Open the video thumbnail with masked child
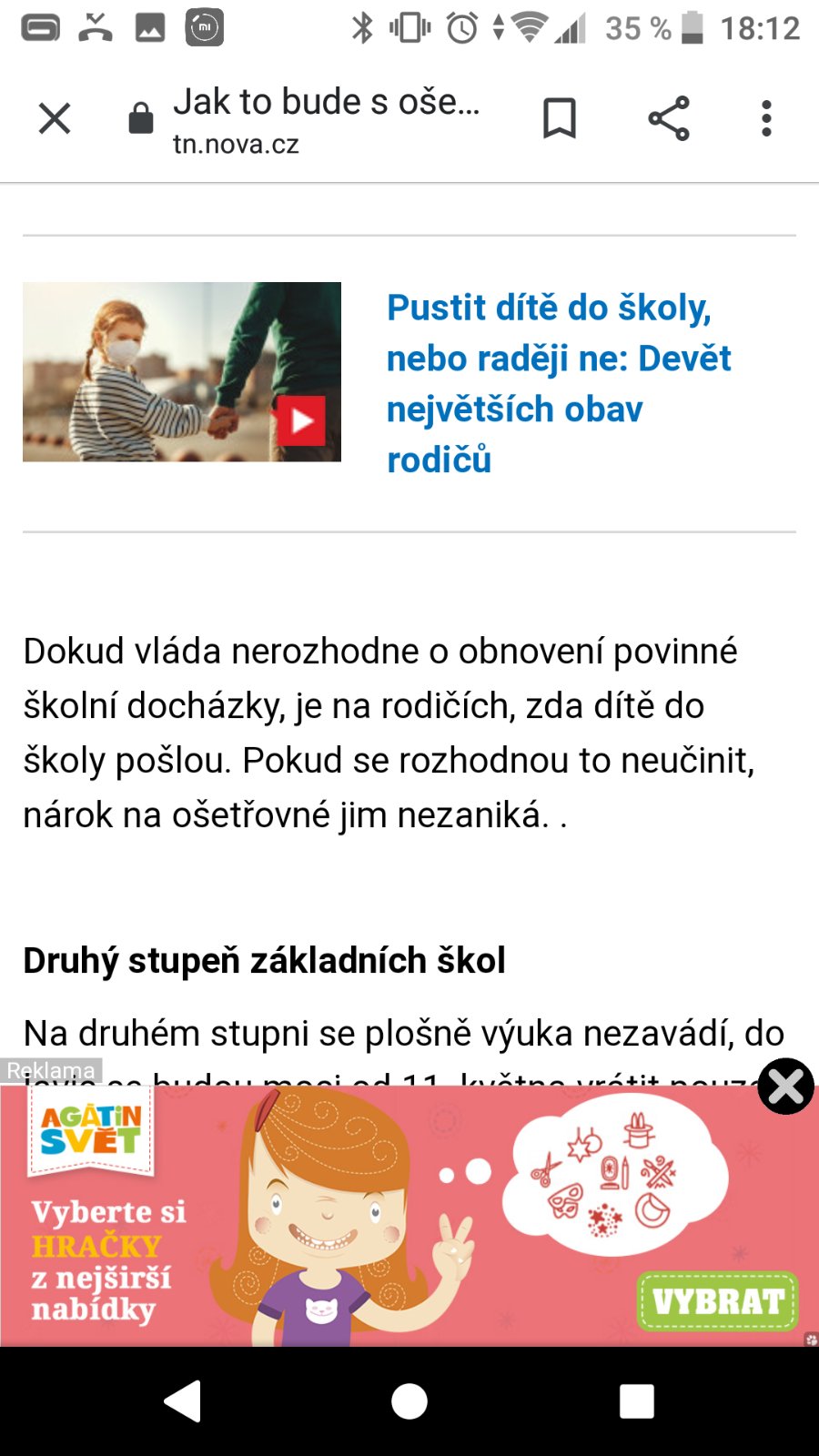Viewport: 819px width, 1456px height. pos(182,371)
